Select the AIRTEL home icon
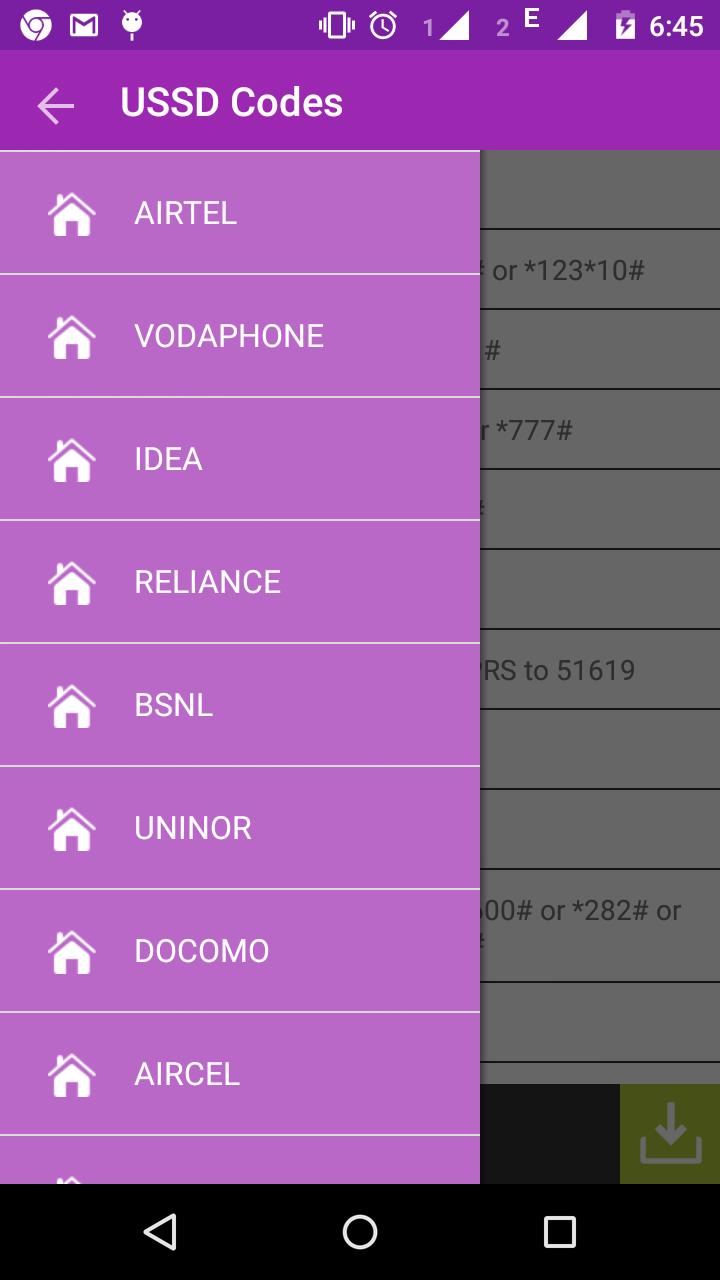The image size is (720, 1280). click(x=70, y=212)
